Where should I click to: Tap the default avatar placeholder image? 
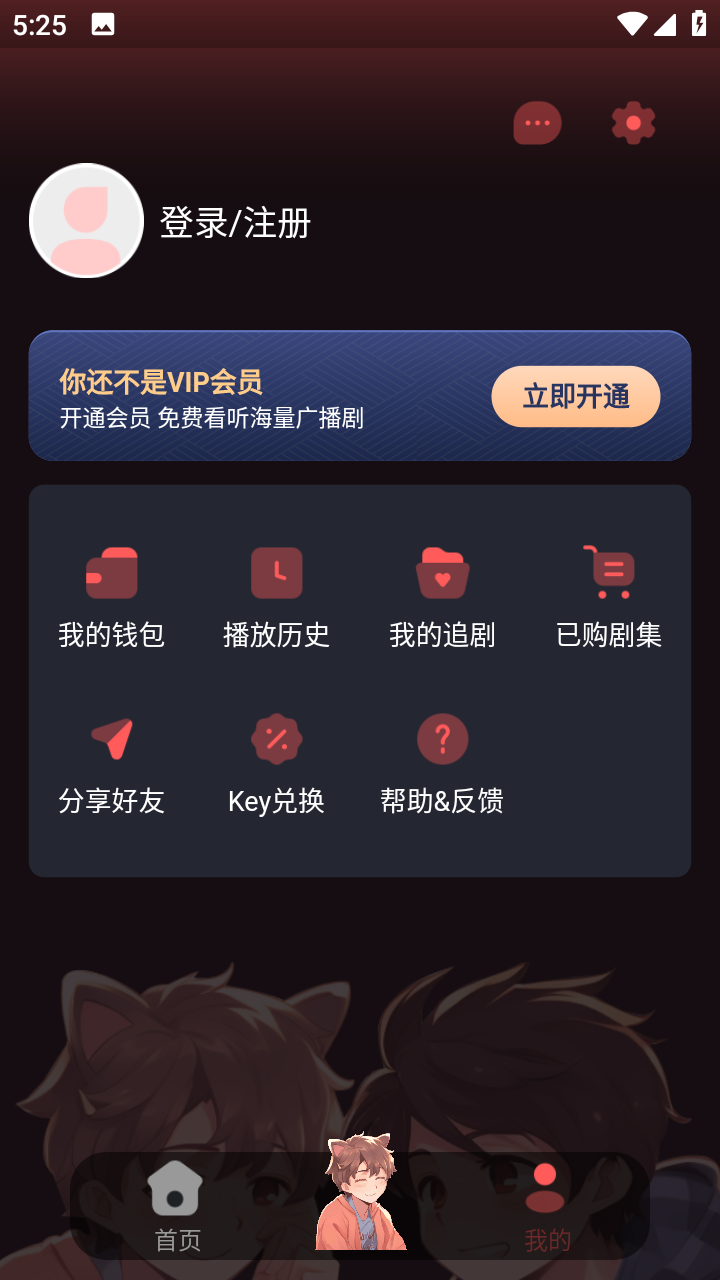click(86, 220)
